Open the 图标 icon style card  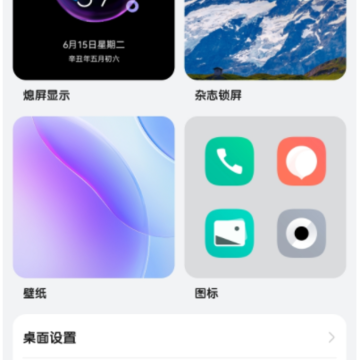click(265, 197)
